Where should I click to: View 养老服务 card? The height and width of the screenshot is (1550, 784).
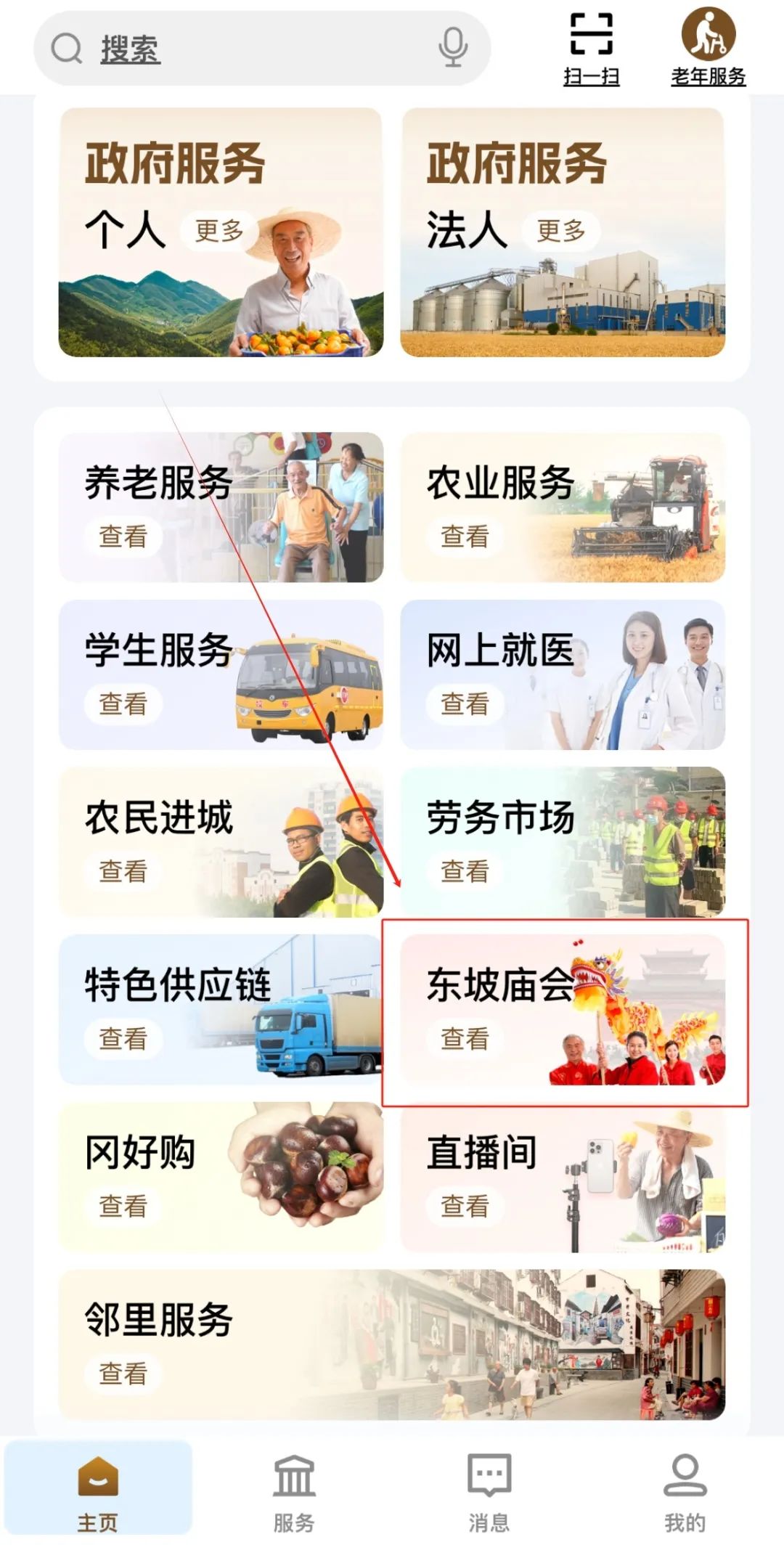221,507
